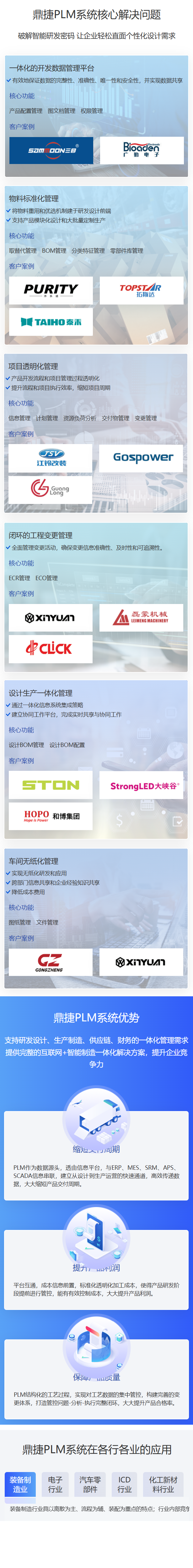The image size is (193, 1568).
Task: Open the 汽车零部件 industry tab
Action: point(90,1484)
